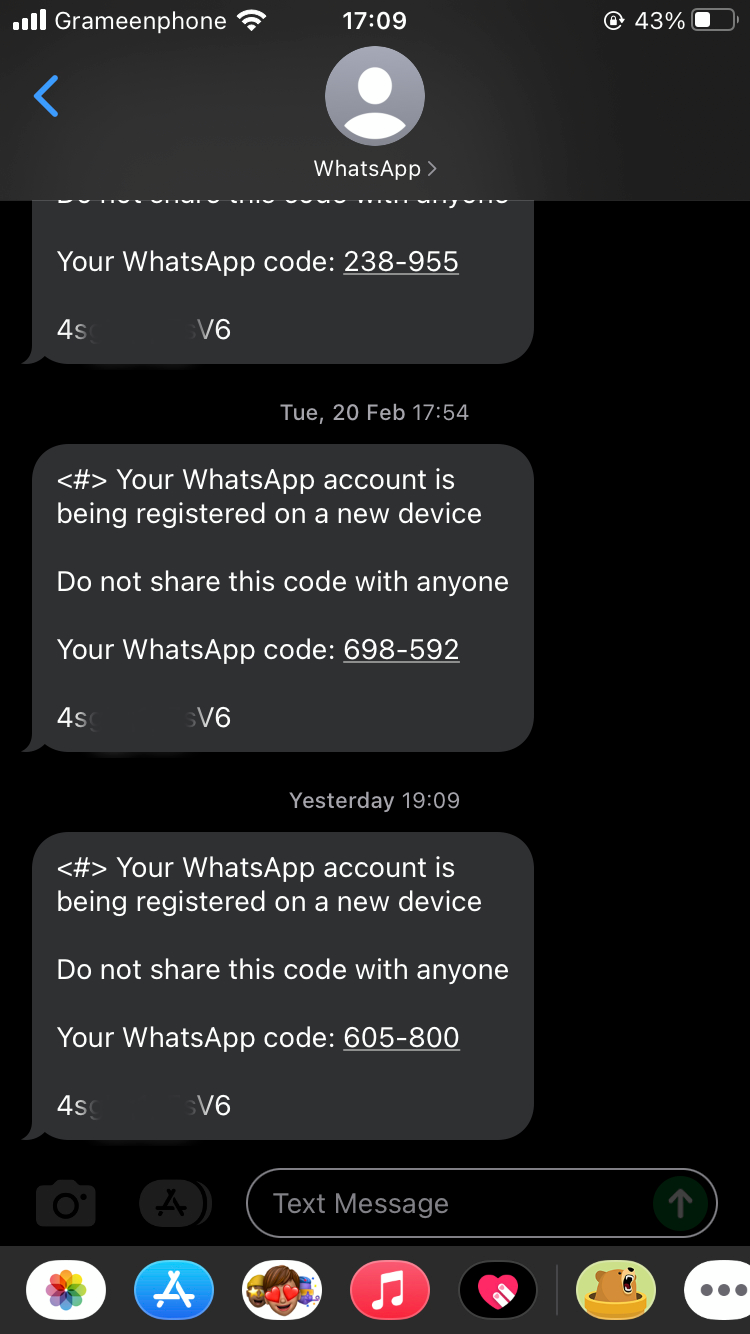
Task: Open the Camera icon beside the message field
Action: pyautogui.click(x=65, y=1203)
